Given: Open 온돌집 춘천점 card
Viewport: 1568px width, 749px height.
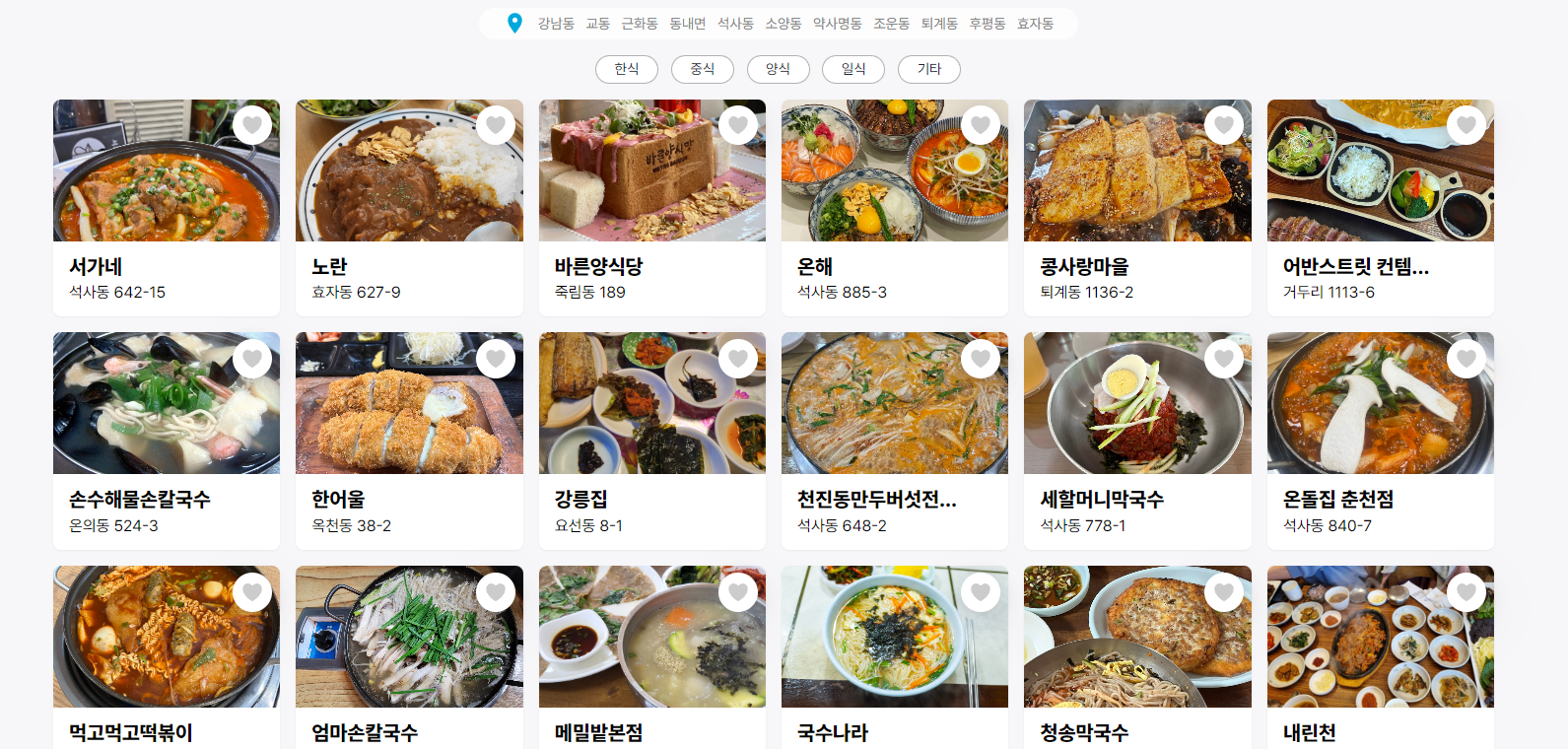Looking at the screenshot, I should pos(1380,441).
